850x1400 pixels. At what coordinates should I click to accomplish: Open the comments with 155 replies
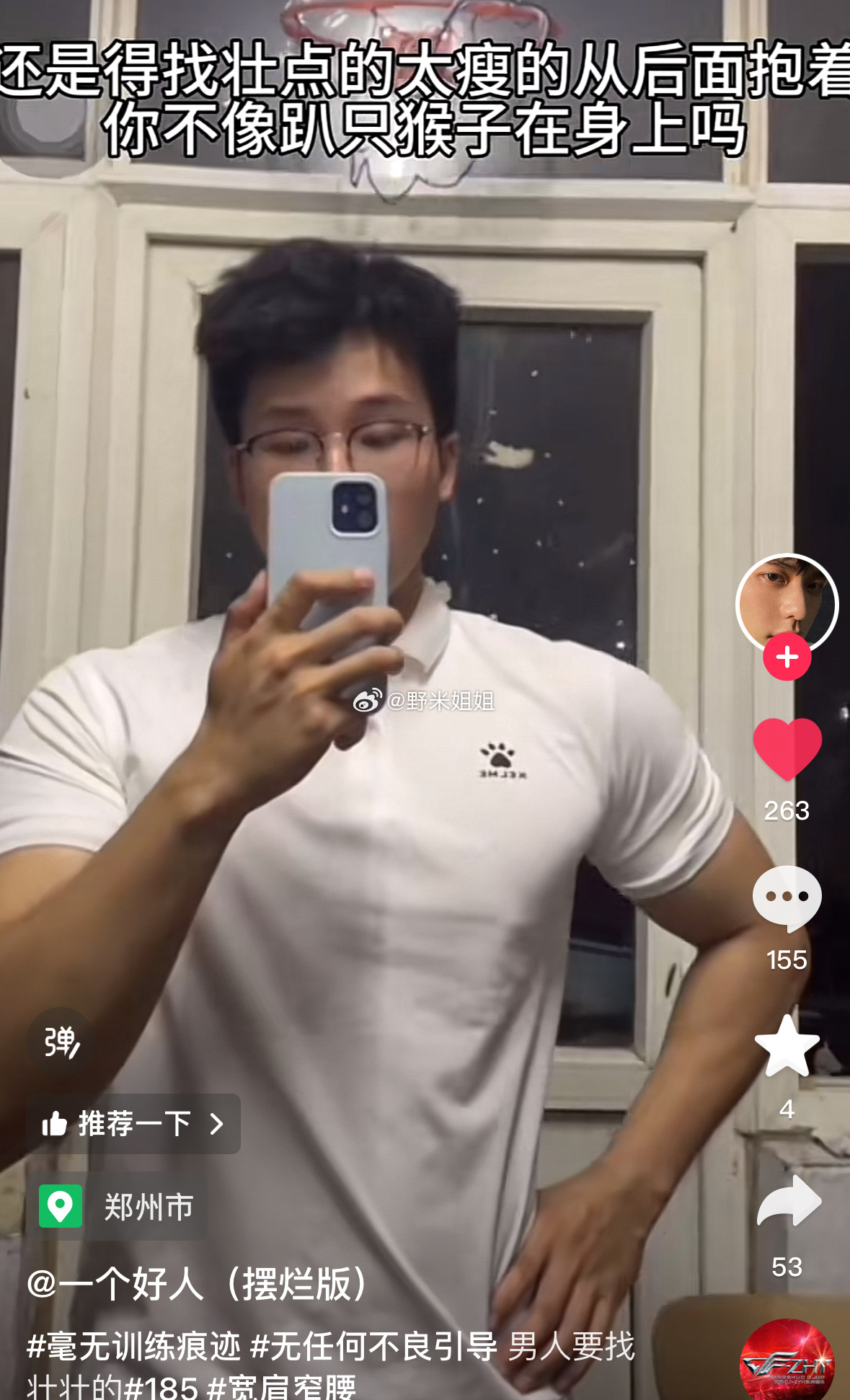pyautogui.click(x=787, y=897)
